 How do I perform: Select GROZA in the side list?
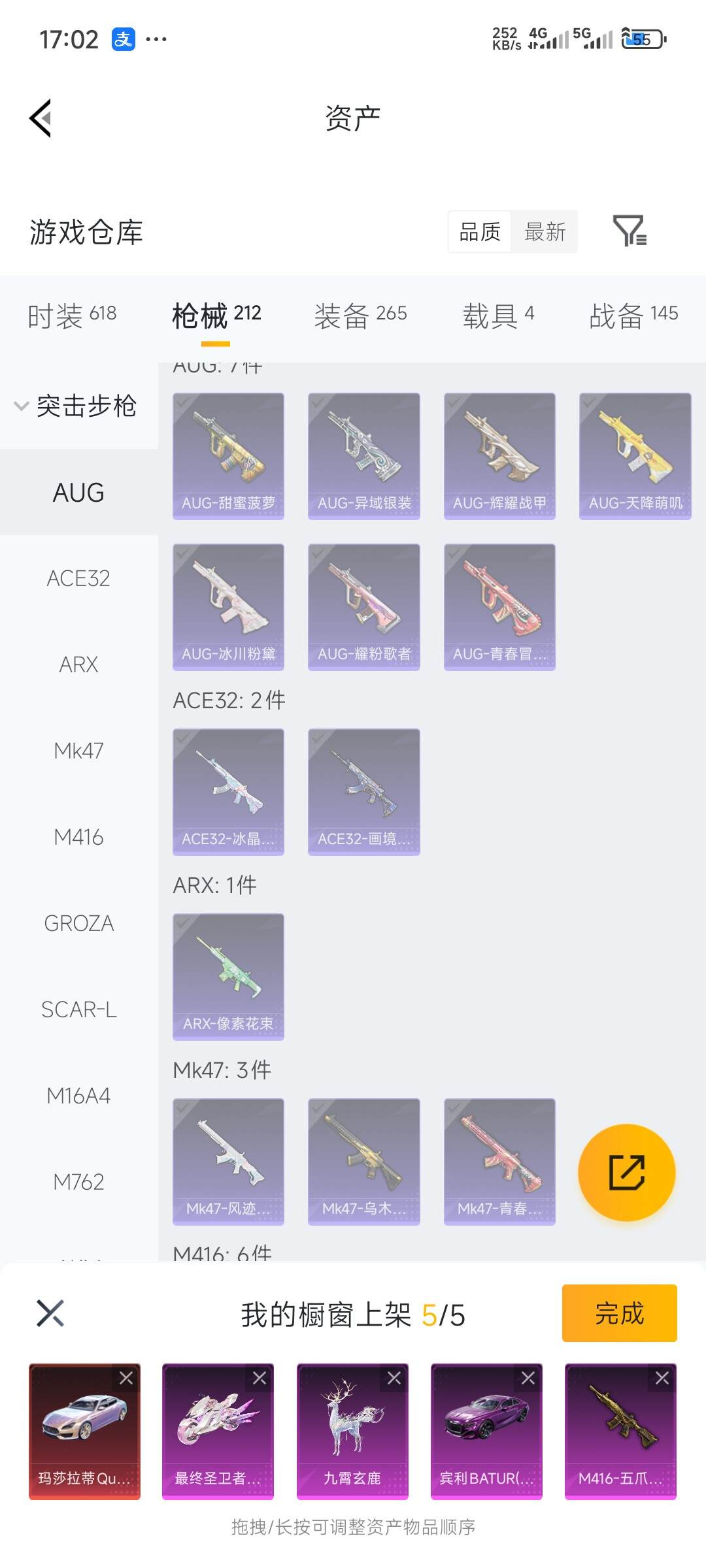point(78,923)
